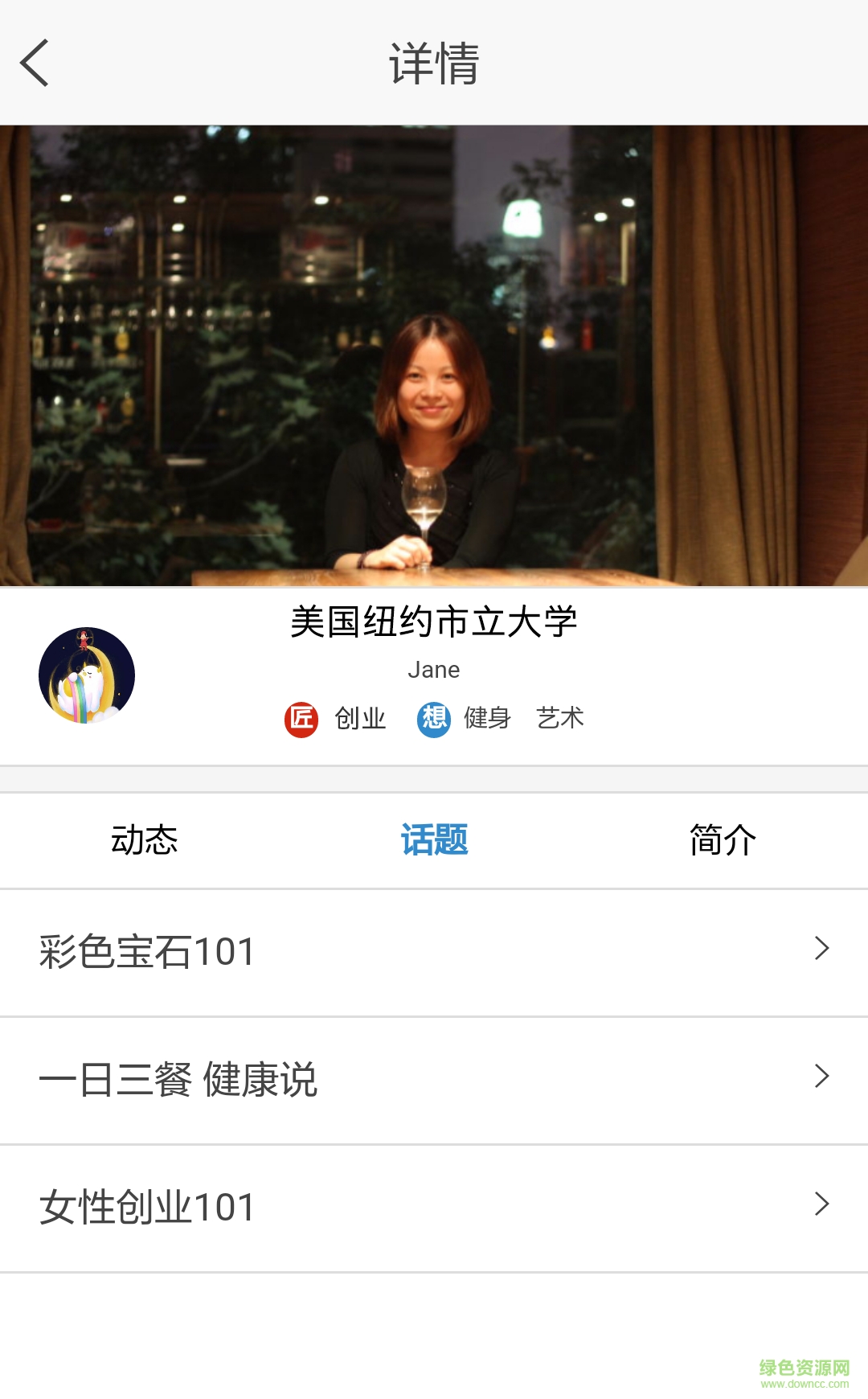The height and width of the screenshot is (1399, 868).
Task: Go back using the top-left arrow
Action: [x=35, y=63]
